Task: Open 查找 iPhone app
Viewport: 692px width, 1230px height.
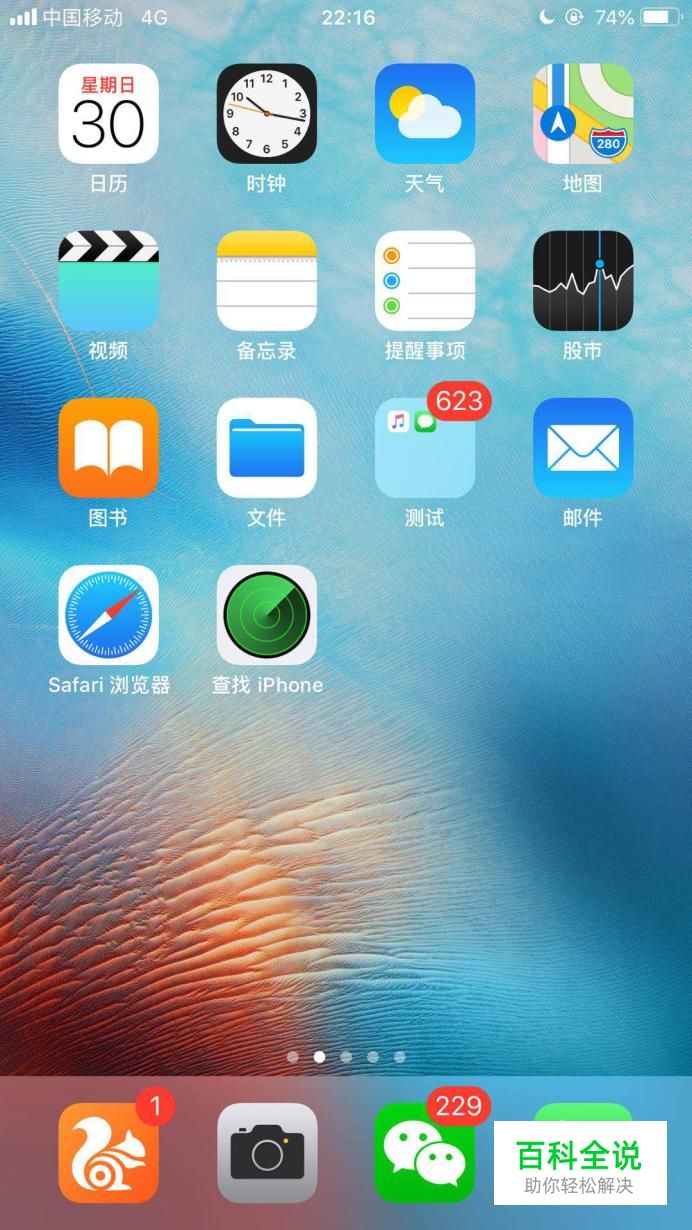Action: click(x=266, y=615)
